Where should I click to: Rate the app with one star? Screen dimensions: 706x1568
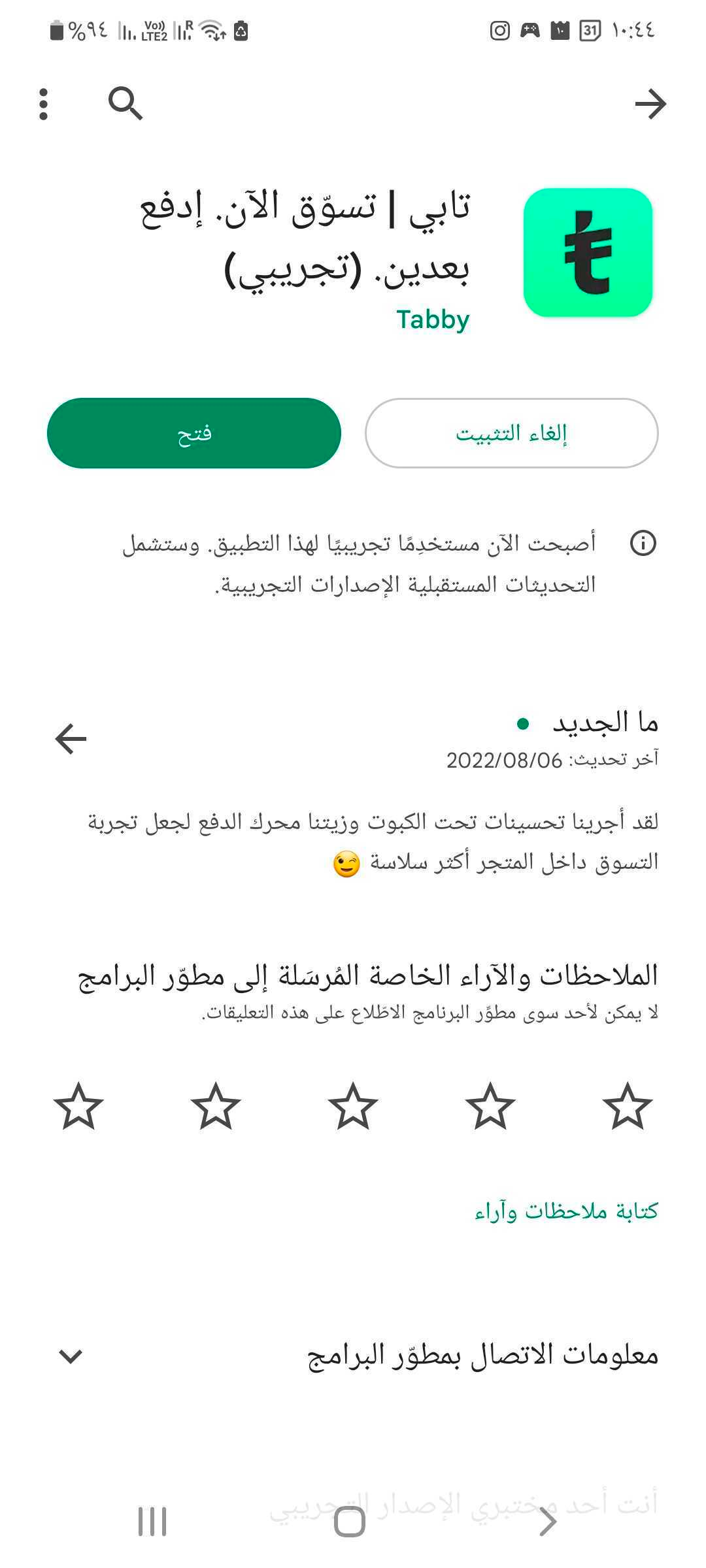pyautogui.click(x=628, y=1106)
